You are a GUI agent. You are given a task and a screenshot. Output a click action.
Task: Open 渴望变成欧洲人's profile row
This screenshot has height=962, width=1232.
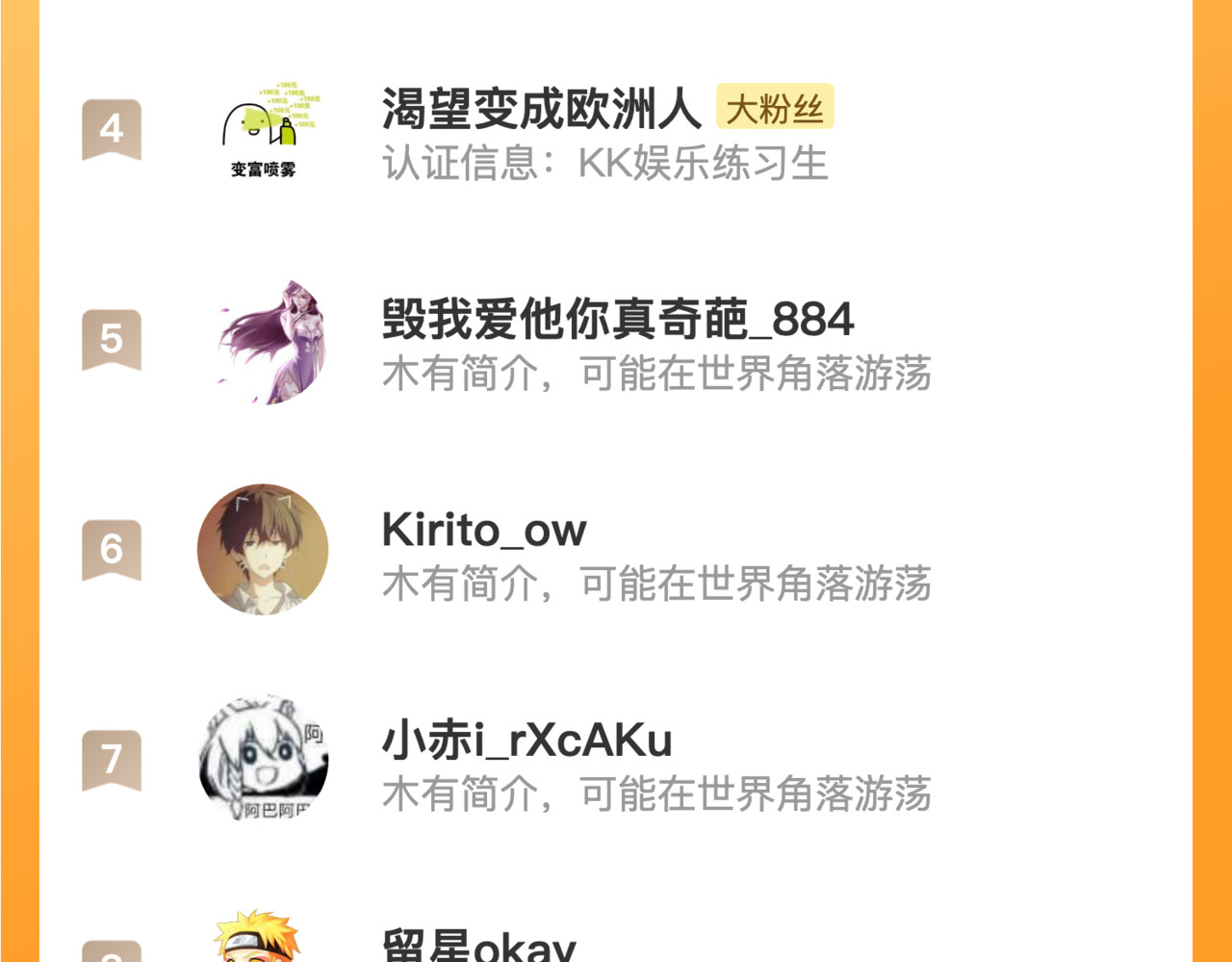pyautogui.click(x=541, y=108)
